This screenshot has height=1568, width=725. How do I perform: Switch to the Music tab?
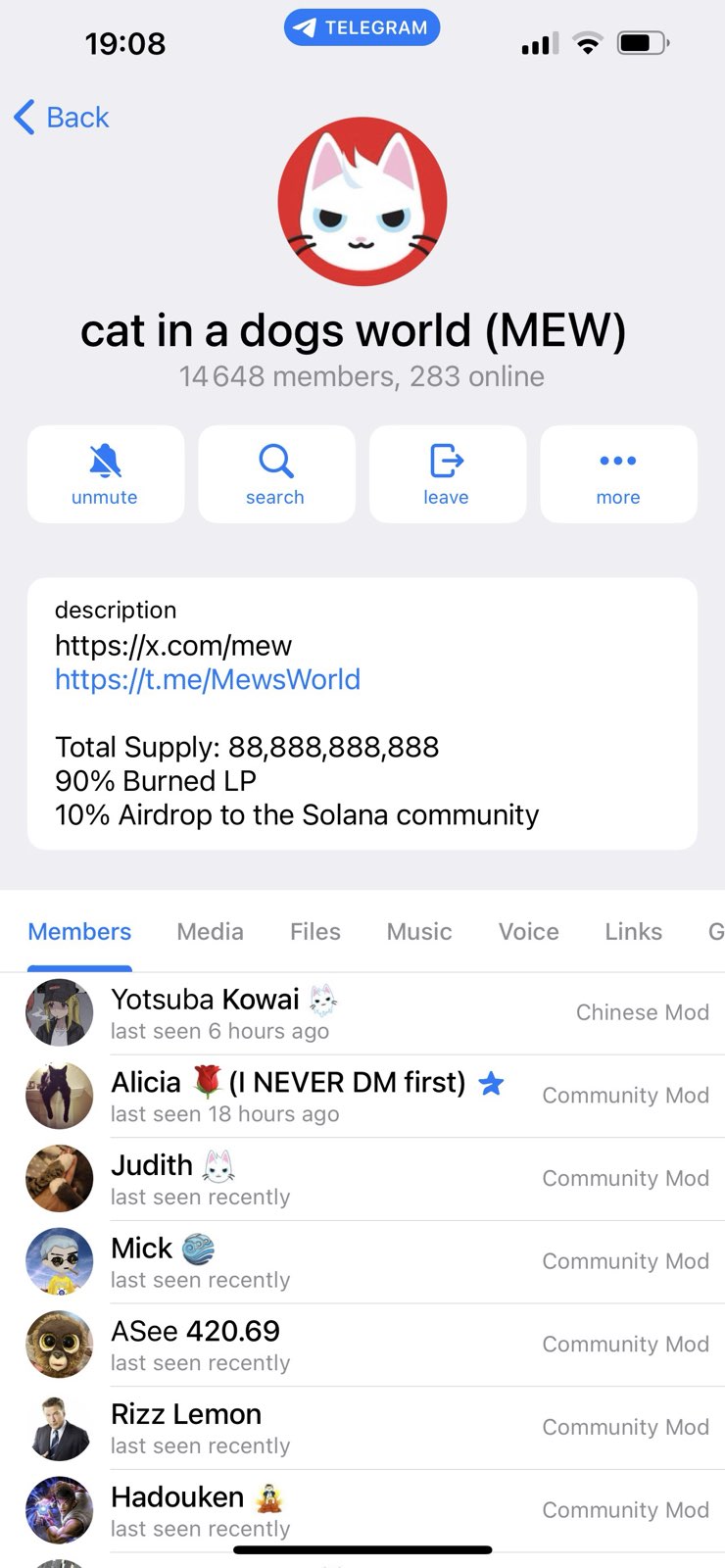419,931
